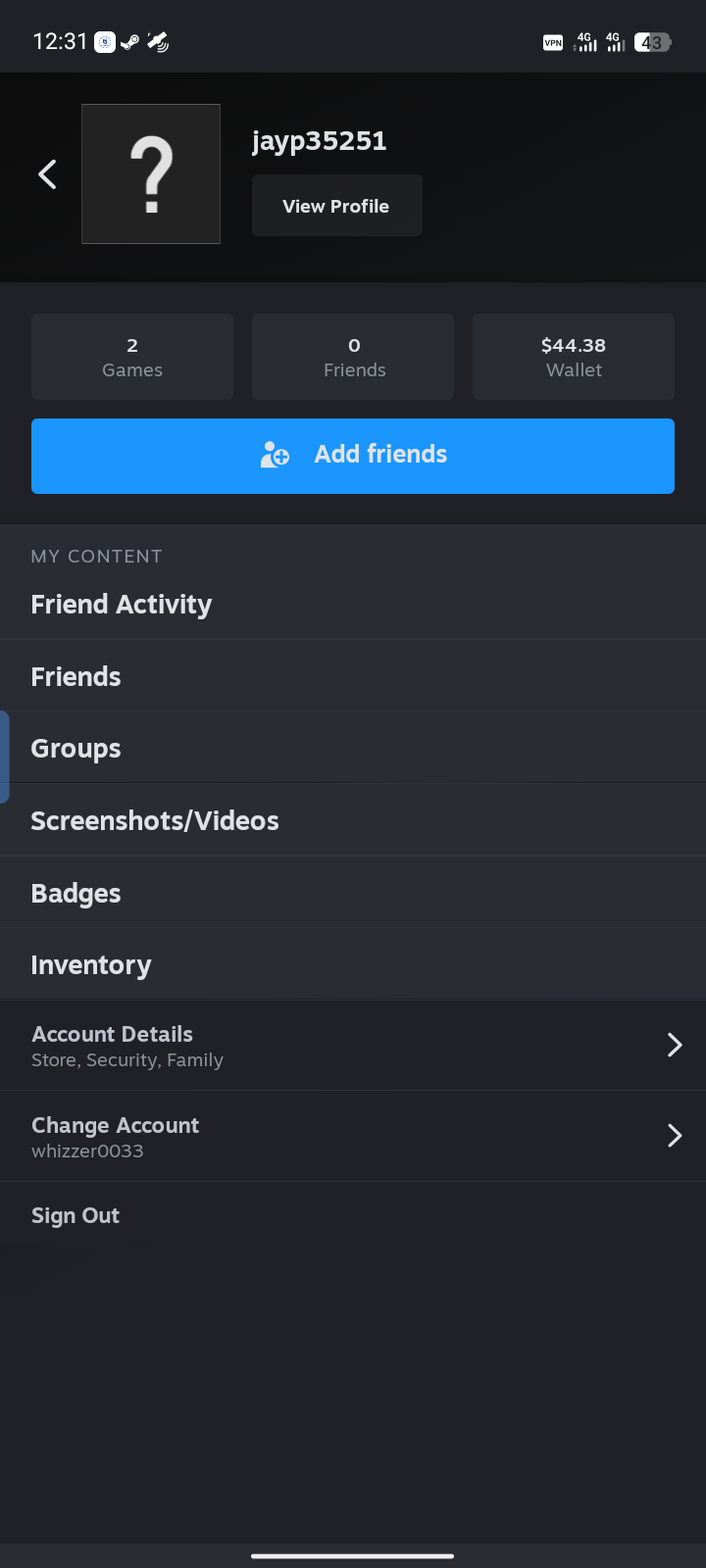The image size is (706, 1568).
Task: Open the question mark profile avatar
Action: 151,173
